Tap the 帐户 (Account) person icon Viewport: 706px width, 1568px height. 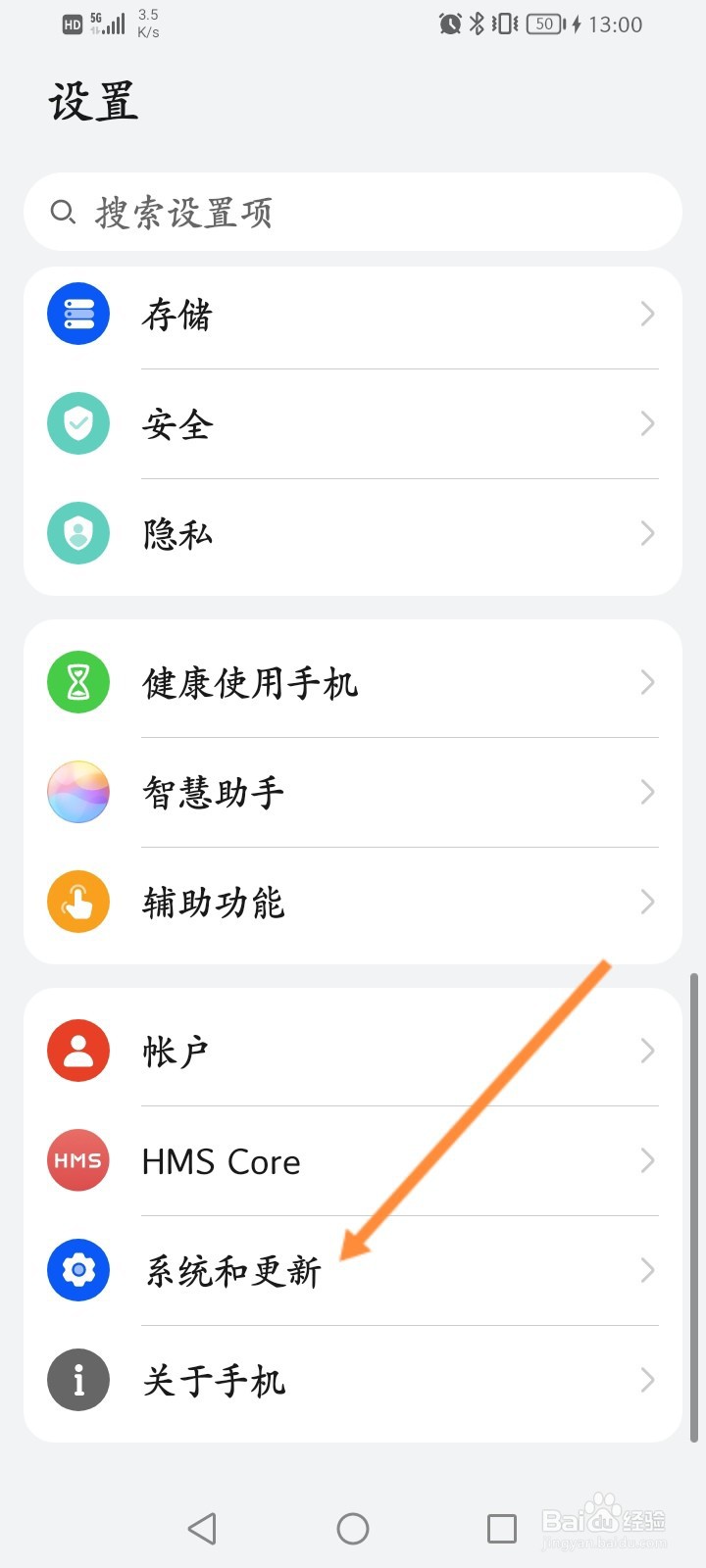pyautogui.click(x=77, y=1050)
